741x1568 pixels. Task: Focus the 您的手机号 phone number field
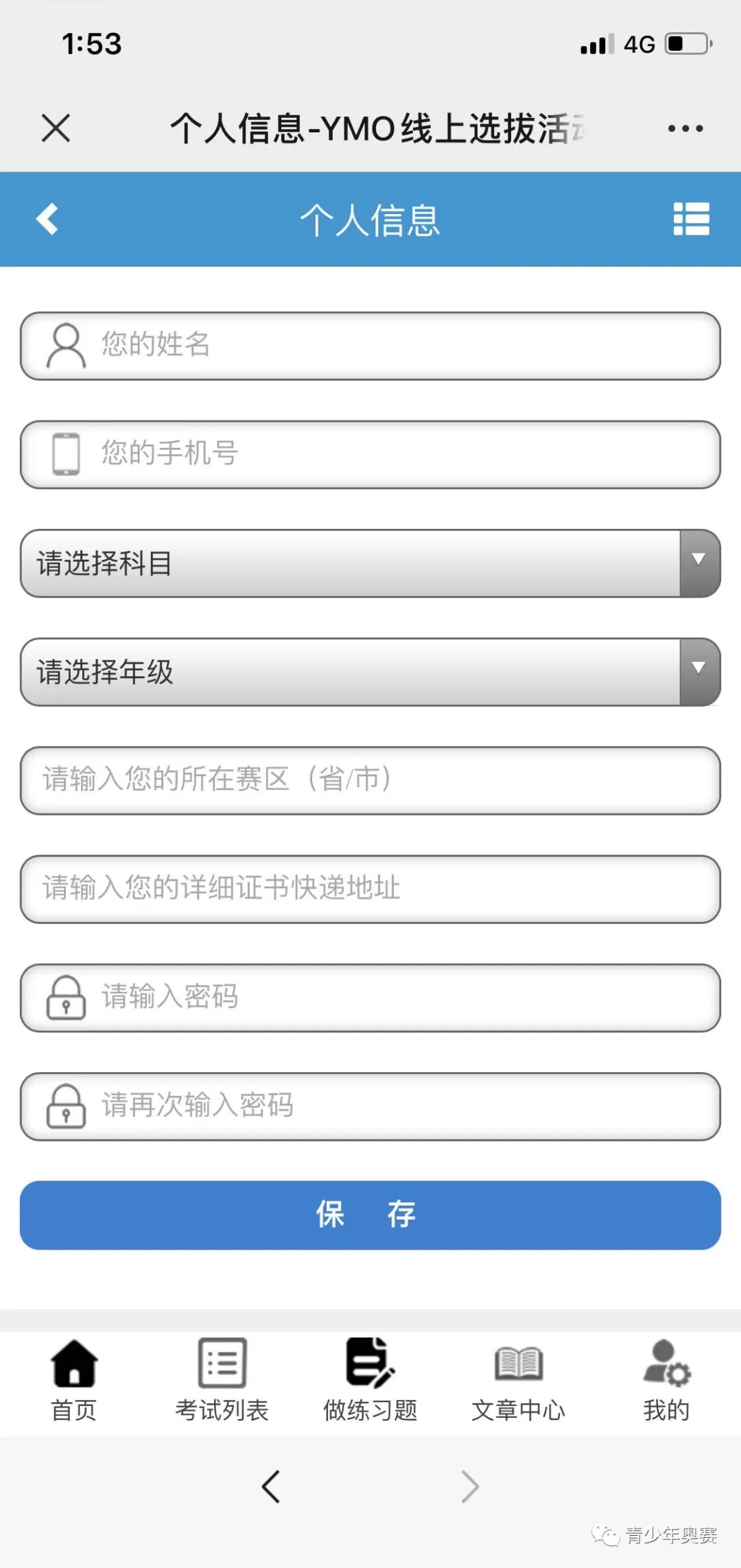(x=370, y=454)
